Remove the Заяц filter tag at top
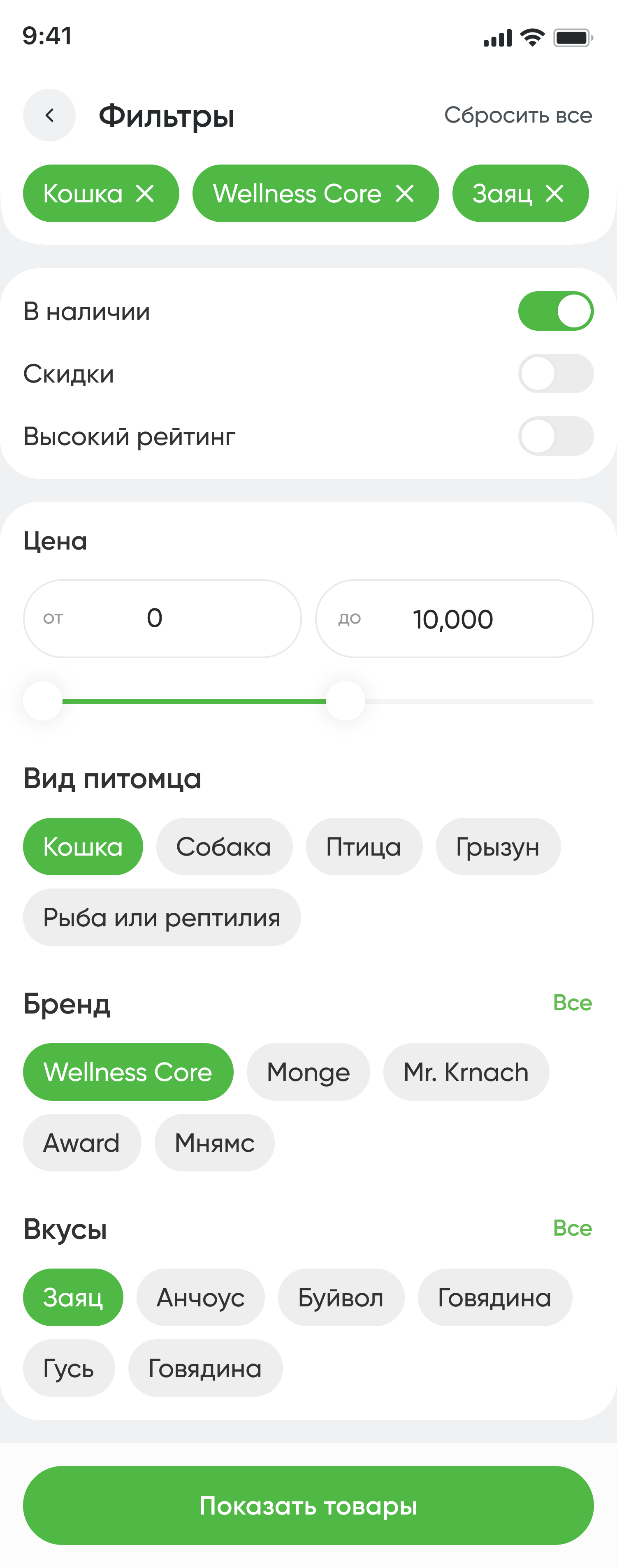Screen dimensions: 617x1568 tap(554, 194)
